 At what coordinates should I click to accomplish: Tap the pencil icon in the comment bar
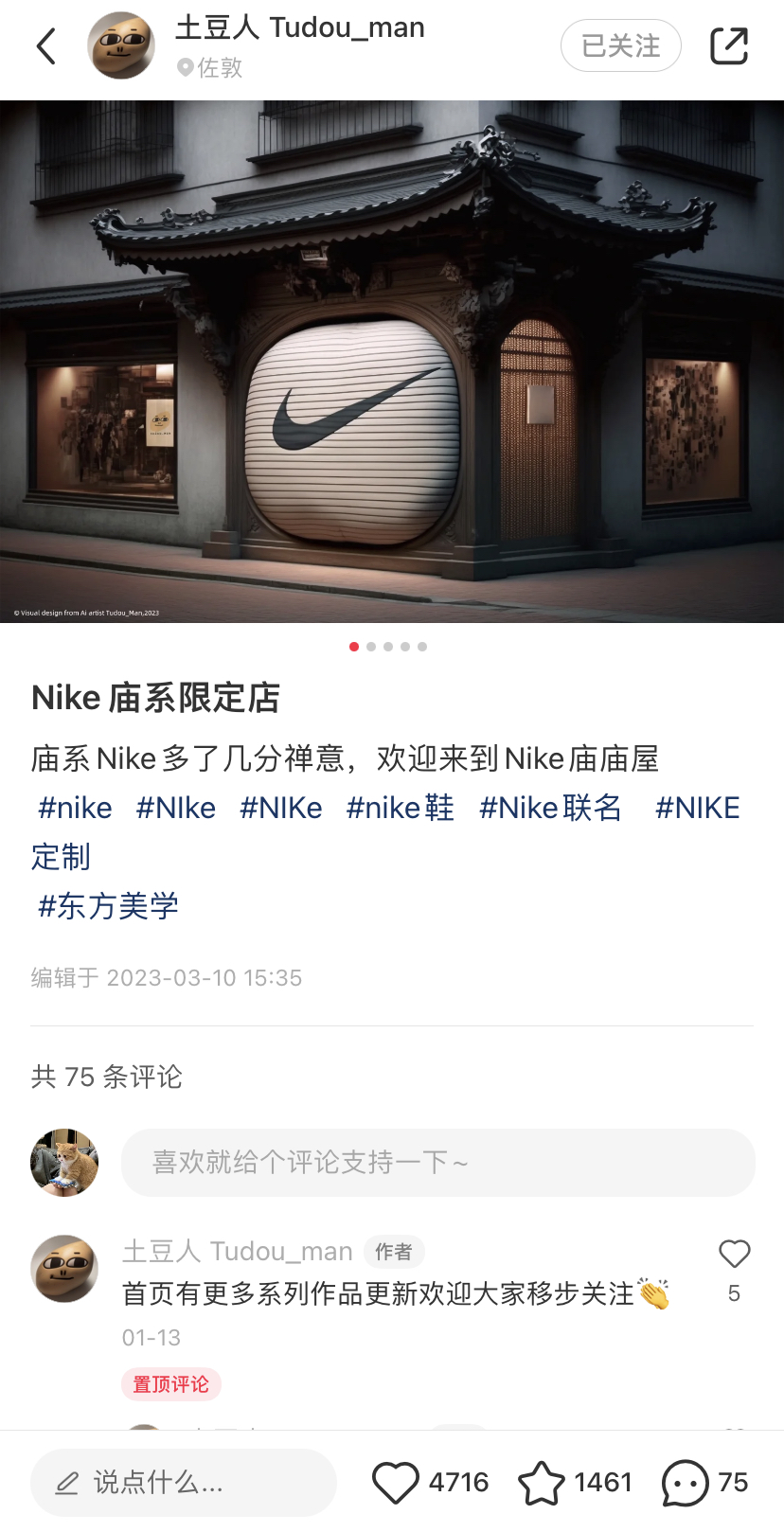[65, 1482]
